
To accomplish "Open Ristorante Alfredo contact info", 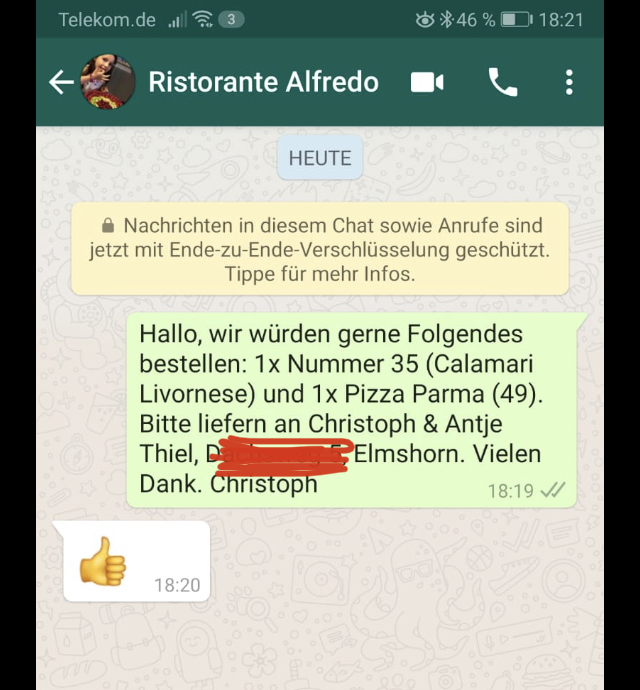I will [x=263, y=82].
